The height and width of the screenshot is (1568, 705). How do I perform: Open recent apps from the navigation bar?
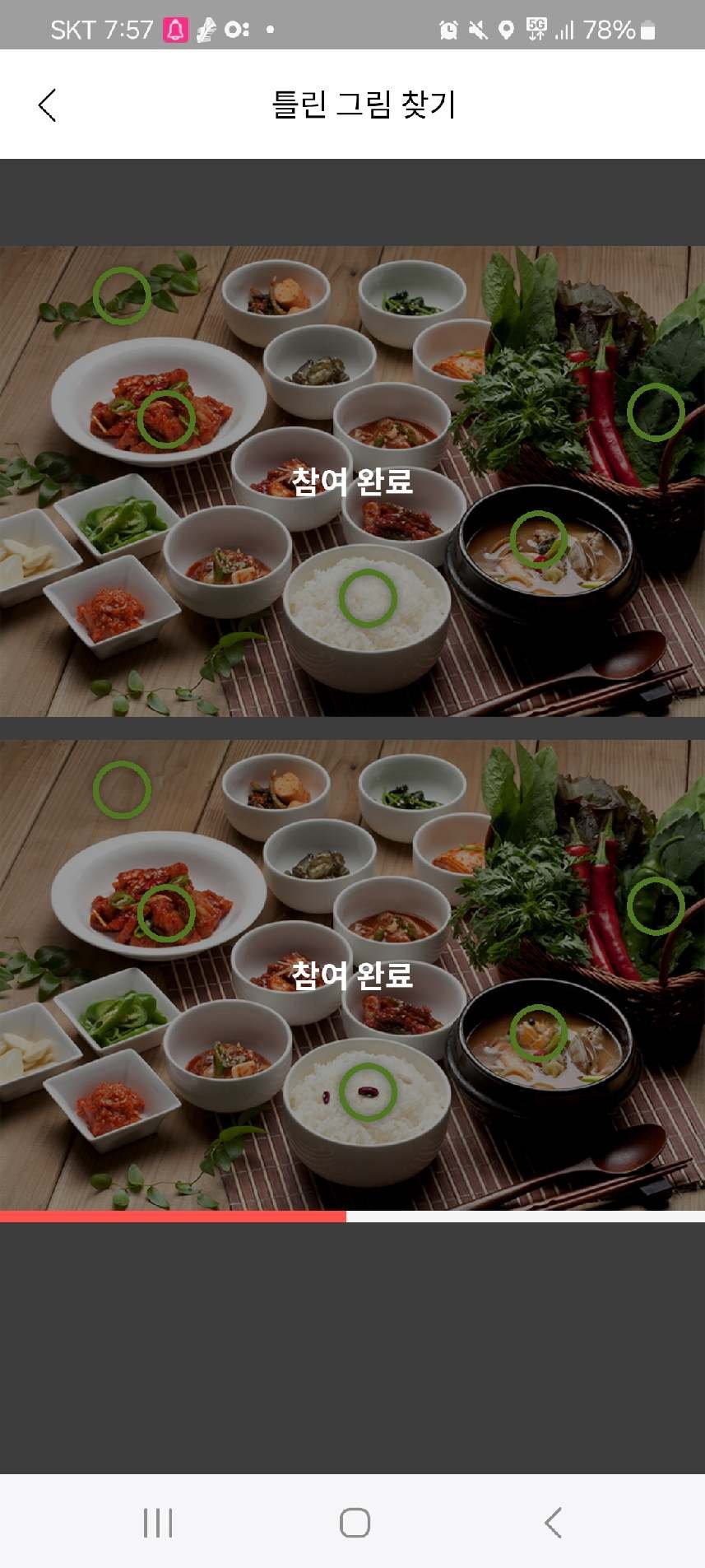(157, 1523)
